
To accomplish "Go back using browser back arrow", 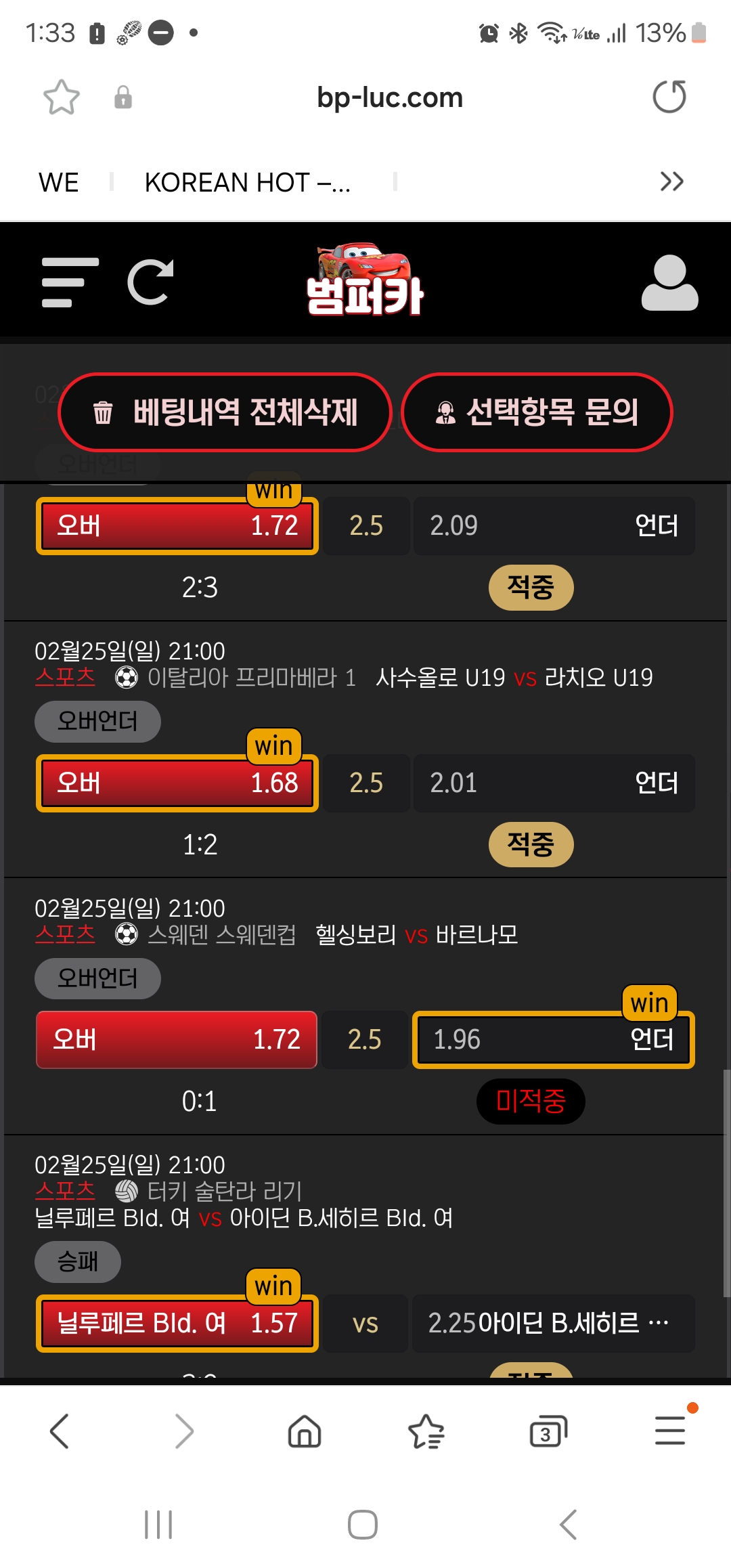I will tap(60, 1432).
